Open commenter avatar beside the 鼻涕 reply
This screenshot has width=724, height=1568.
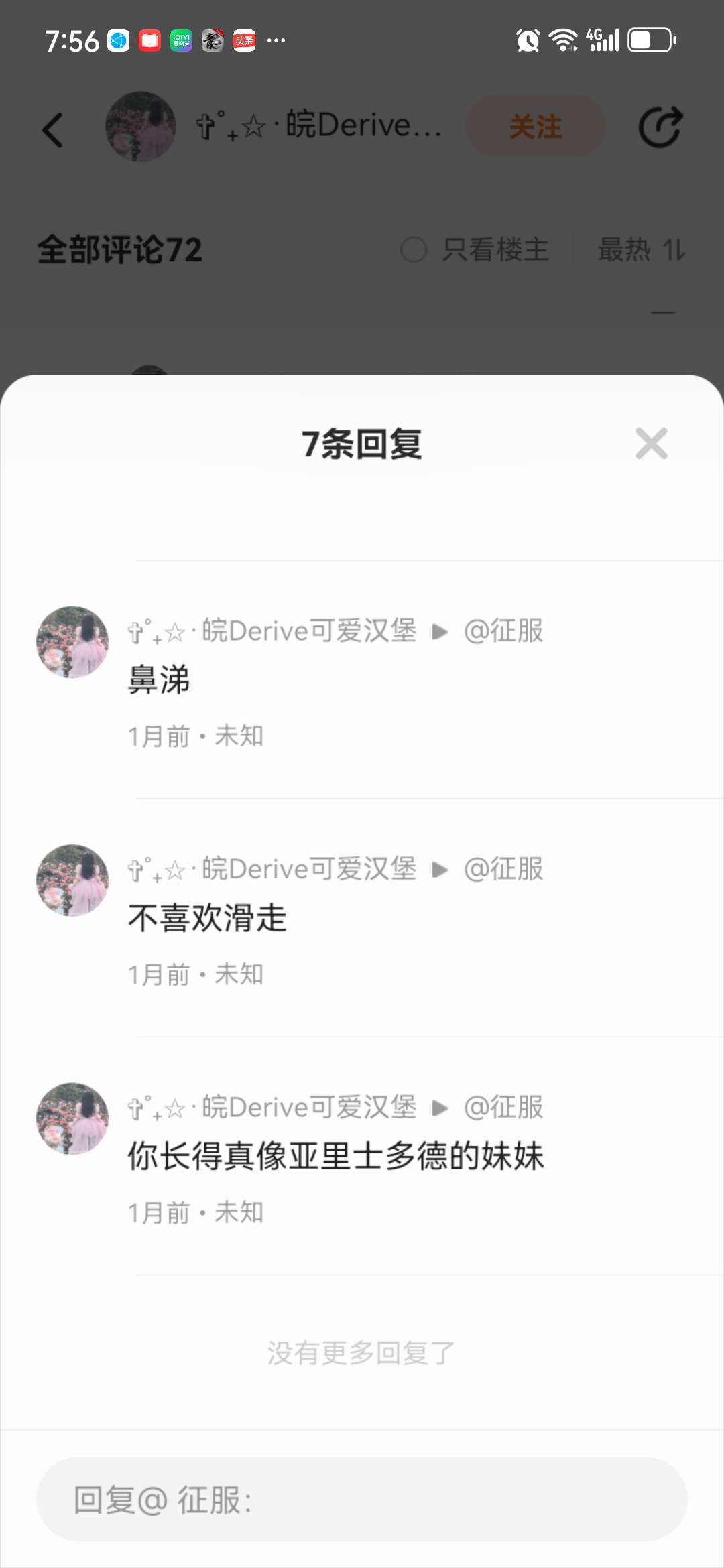point(72,642)
